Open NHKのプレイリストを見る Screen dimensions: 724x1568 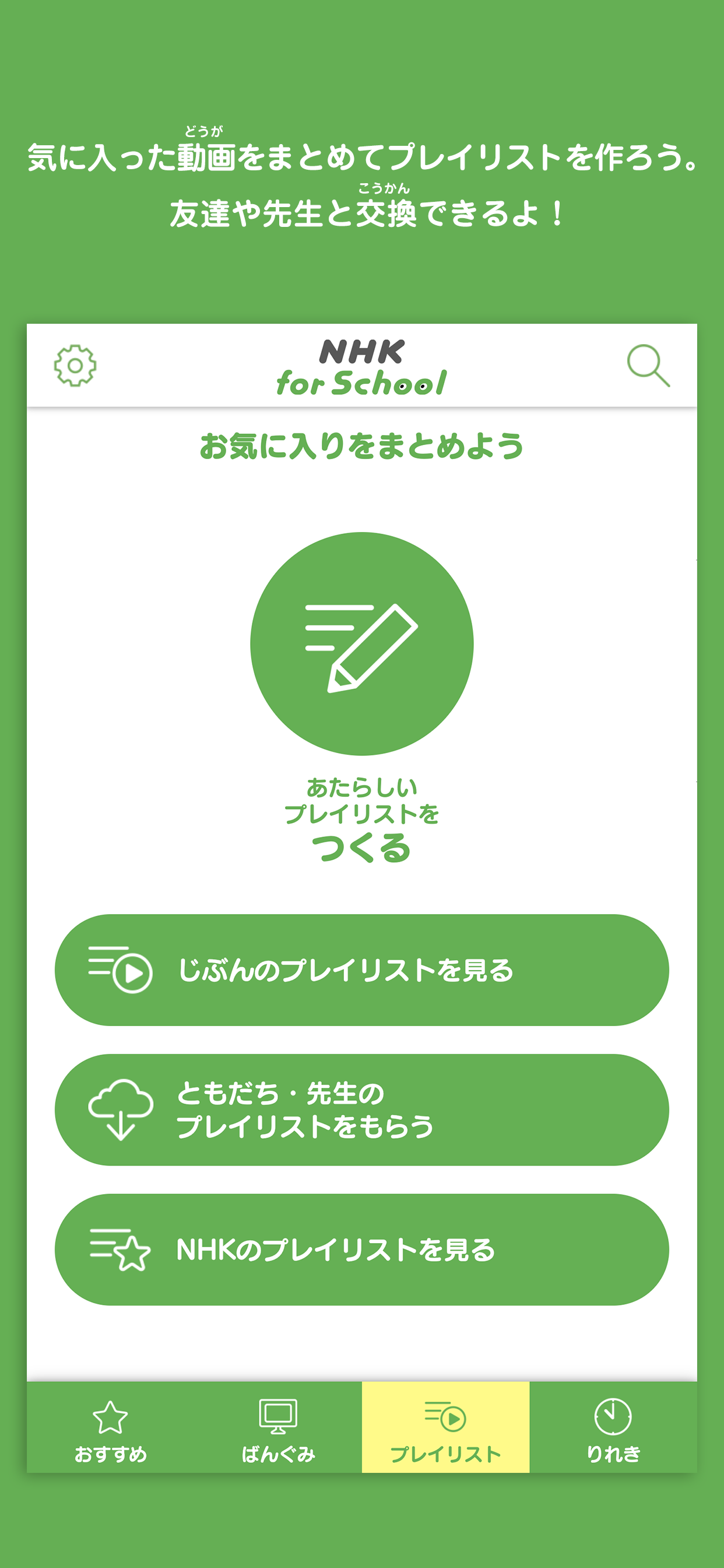pos(361,1249)
